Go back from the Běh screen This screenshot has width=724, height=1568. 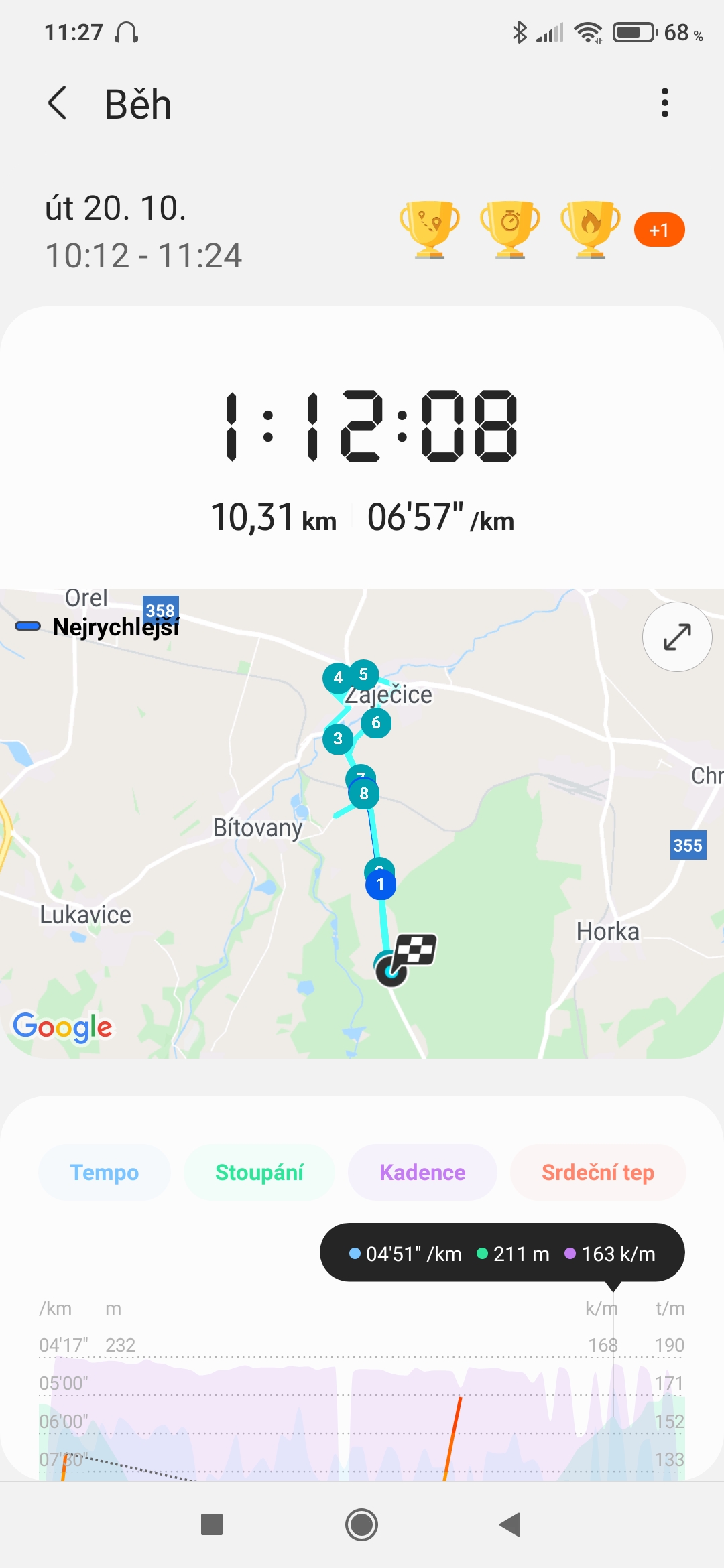tap(58, 103)
